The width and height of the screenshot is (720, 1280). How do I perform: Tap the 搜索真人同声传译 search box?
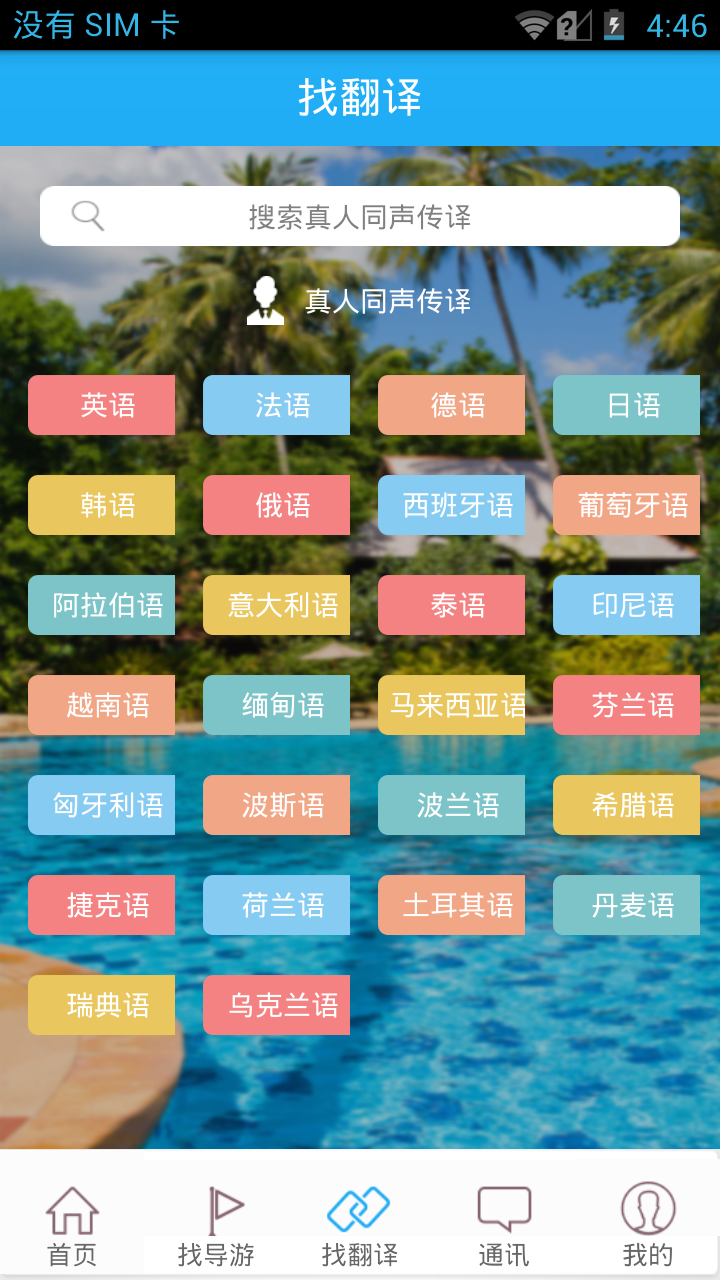click(x=360, y=216)
